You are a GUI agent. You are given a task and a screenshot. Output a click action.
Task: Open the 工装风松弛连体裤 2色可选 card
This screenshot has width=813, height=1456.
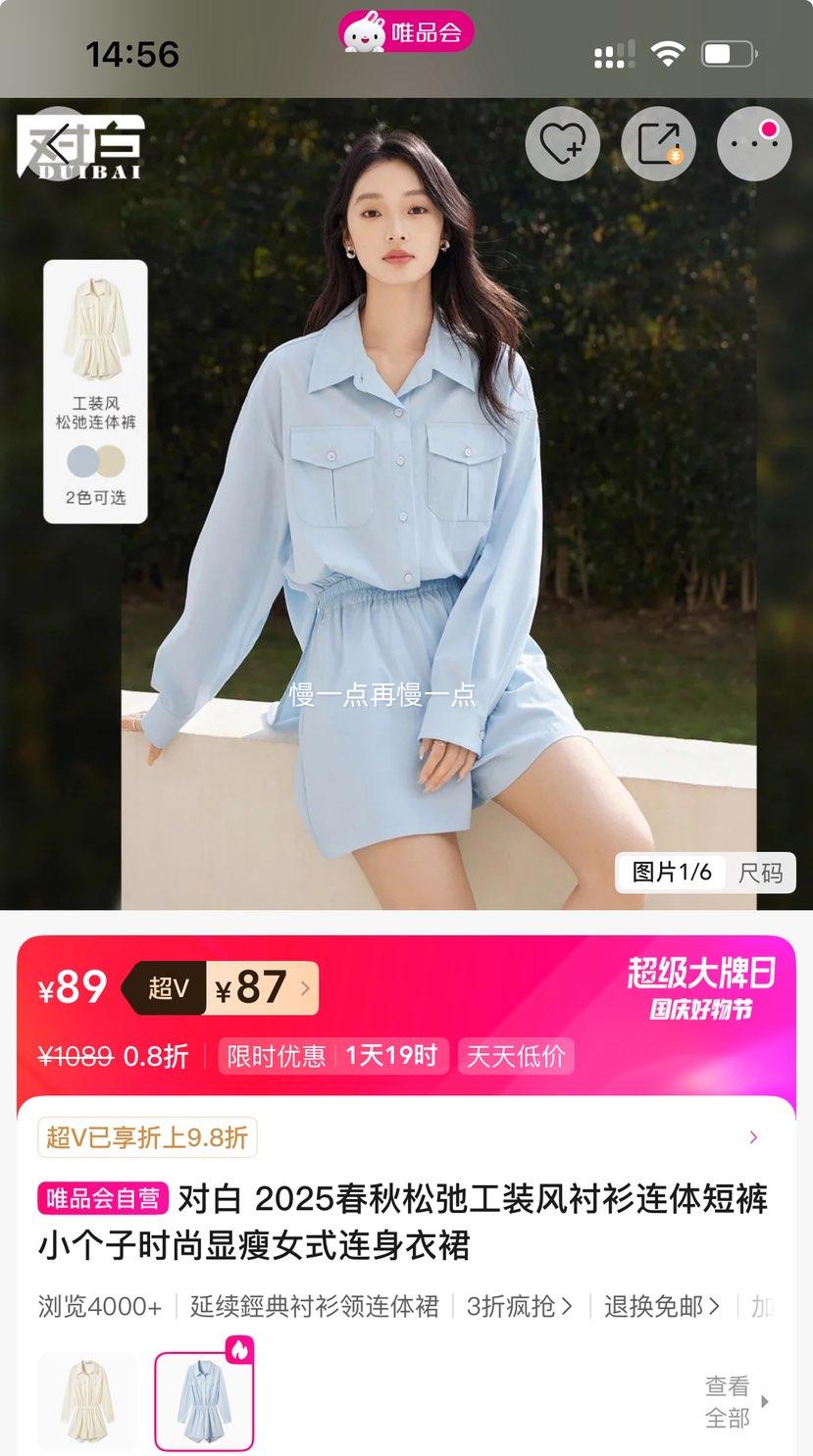(x=95, y=391)
